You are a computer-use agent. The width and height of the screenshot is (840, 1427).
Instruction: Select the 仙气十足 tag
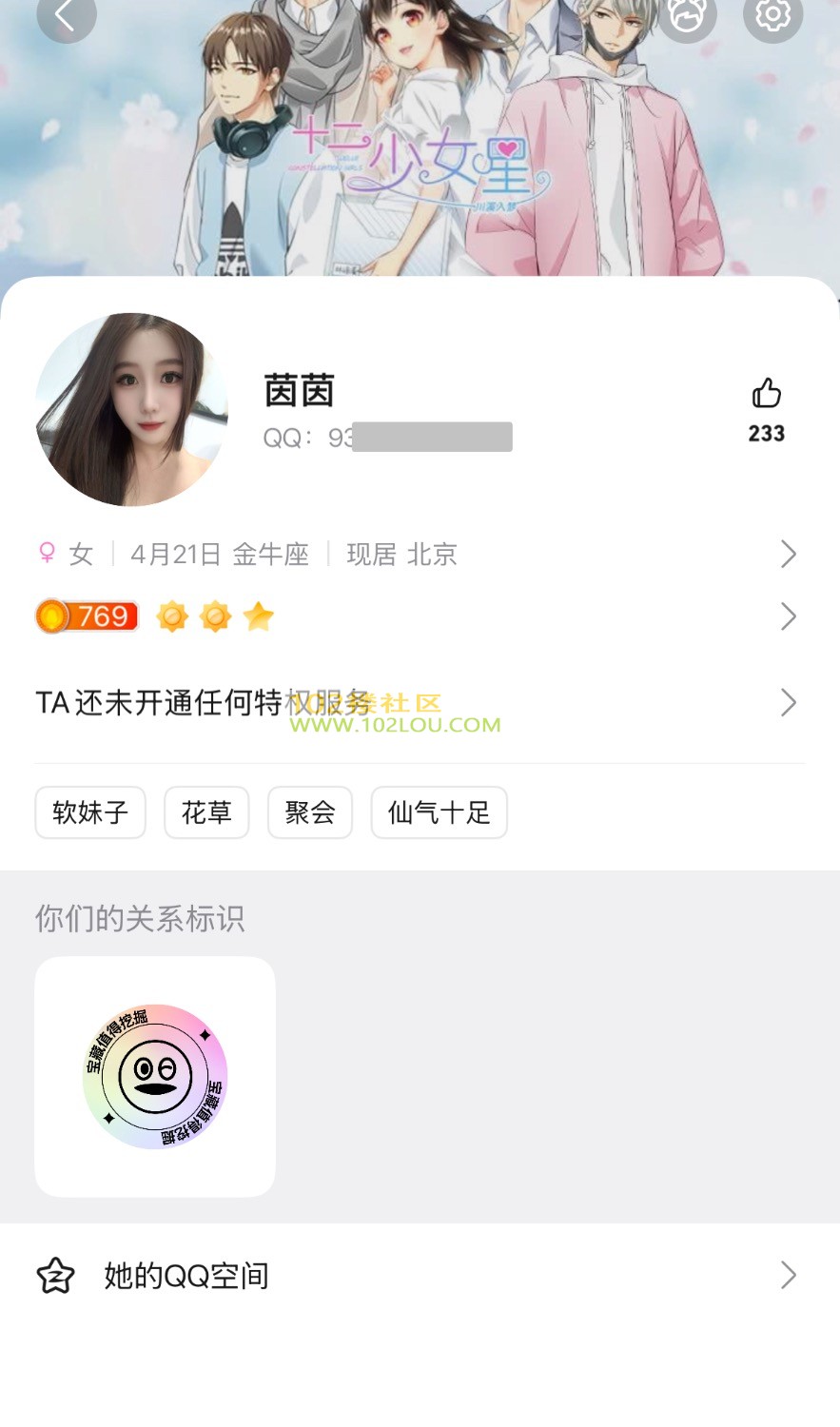[x=439, y=812]
